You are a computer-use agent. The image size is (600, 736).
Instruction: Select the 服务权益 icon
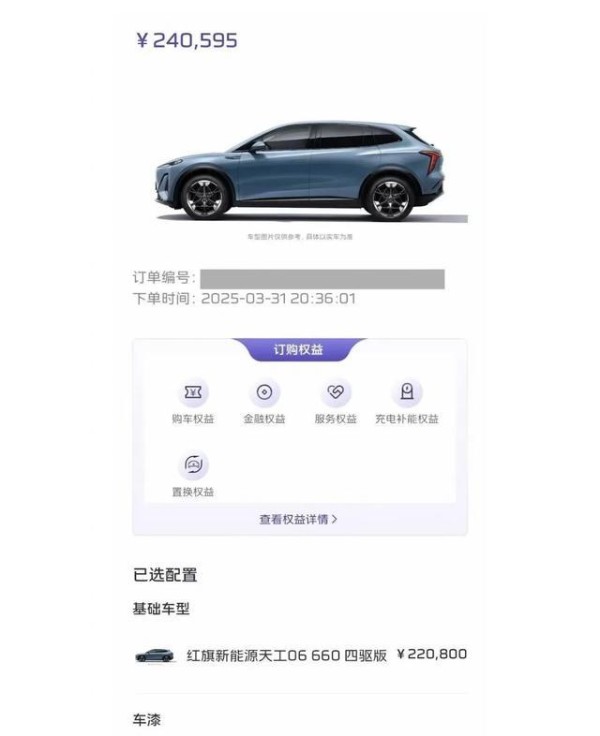pyautogui.click(x=336, y=393)
